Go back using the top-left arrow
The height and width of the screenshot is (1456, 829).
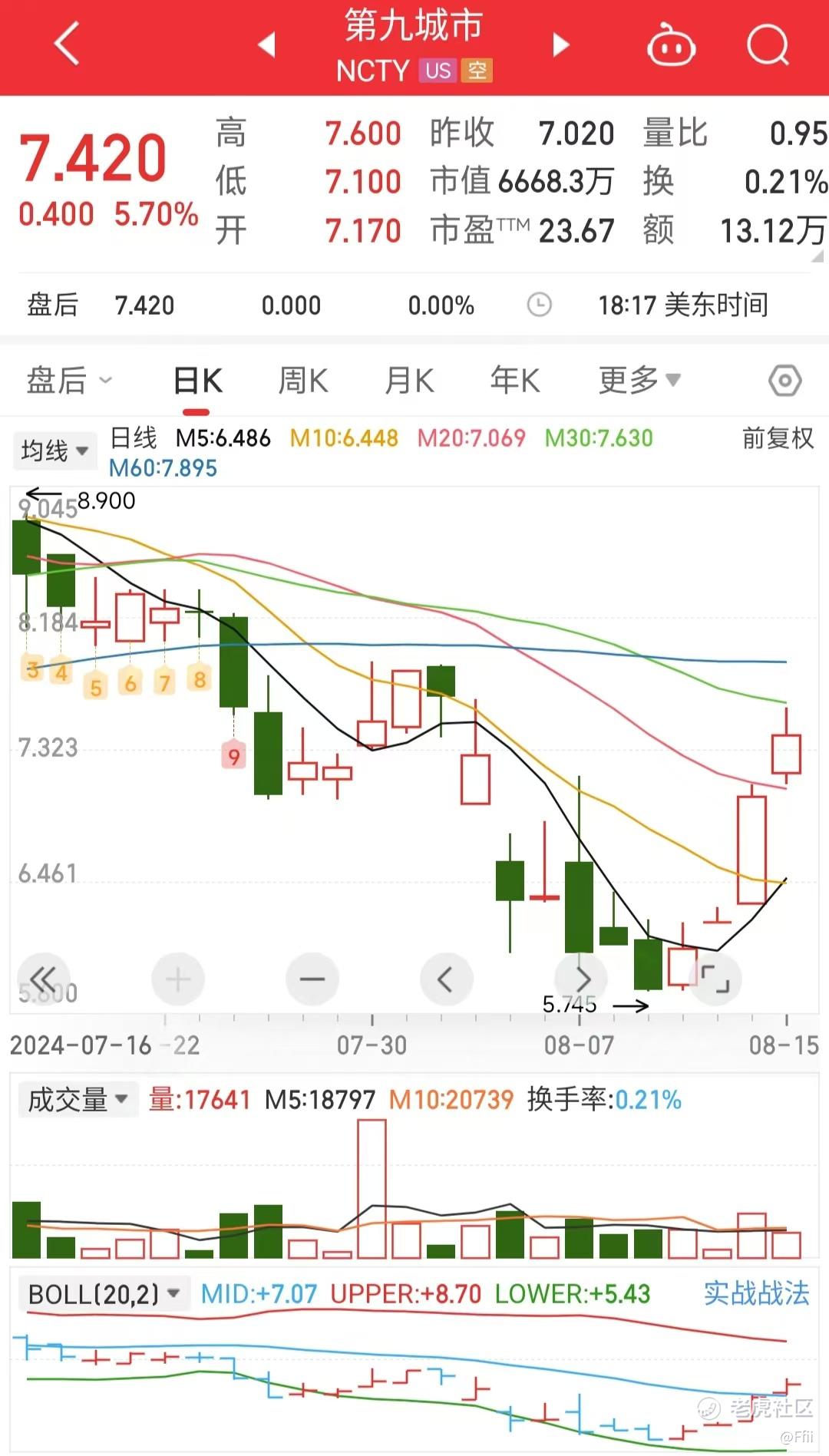pos(68,44)
